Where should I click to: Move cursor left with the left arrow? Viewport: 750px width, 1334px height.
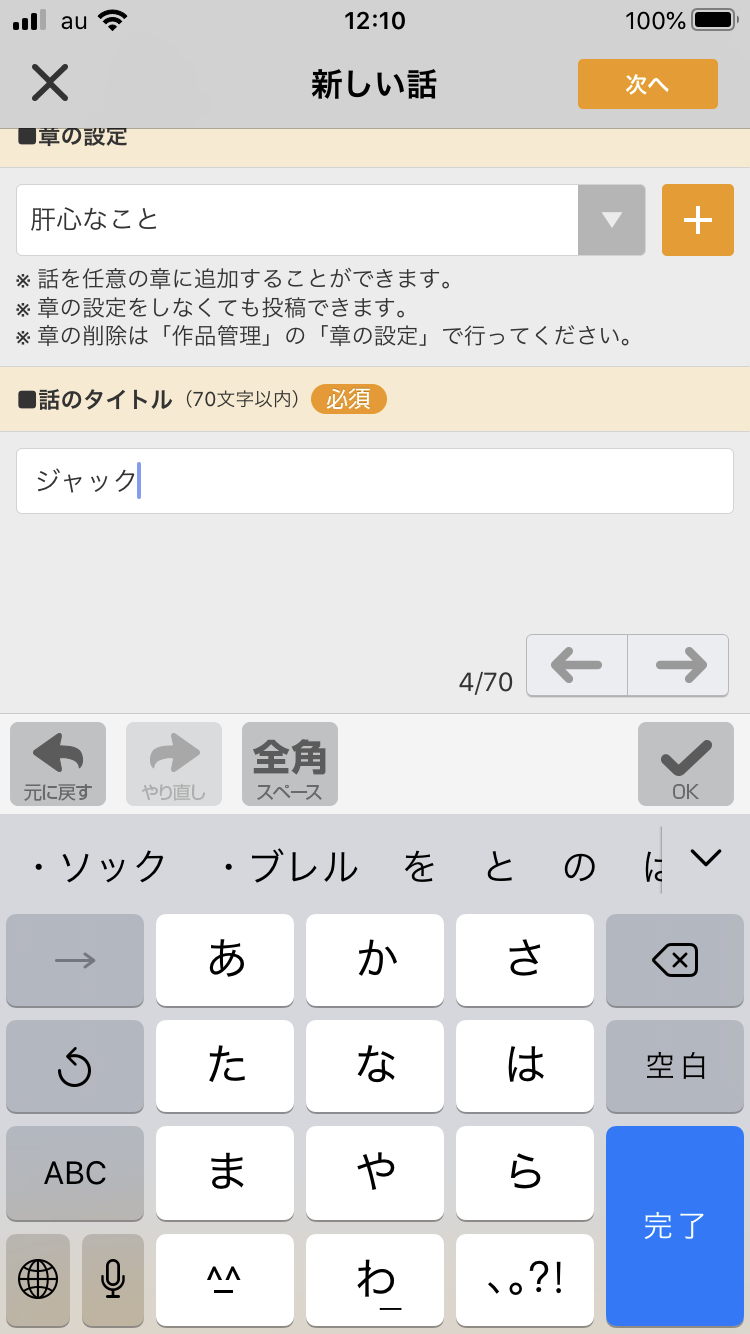(577, 665)
